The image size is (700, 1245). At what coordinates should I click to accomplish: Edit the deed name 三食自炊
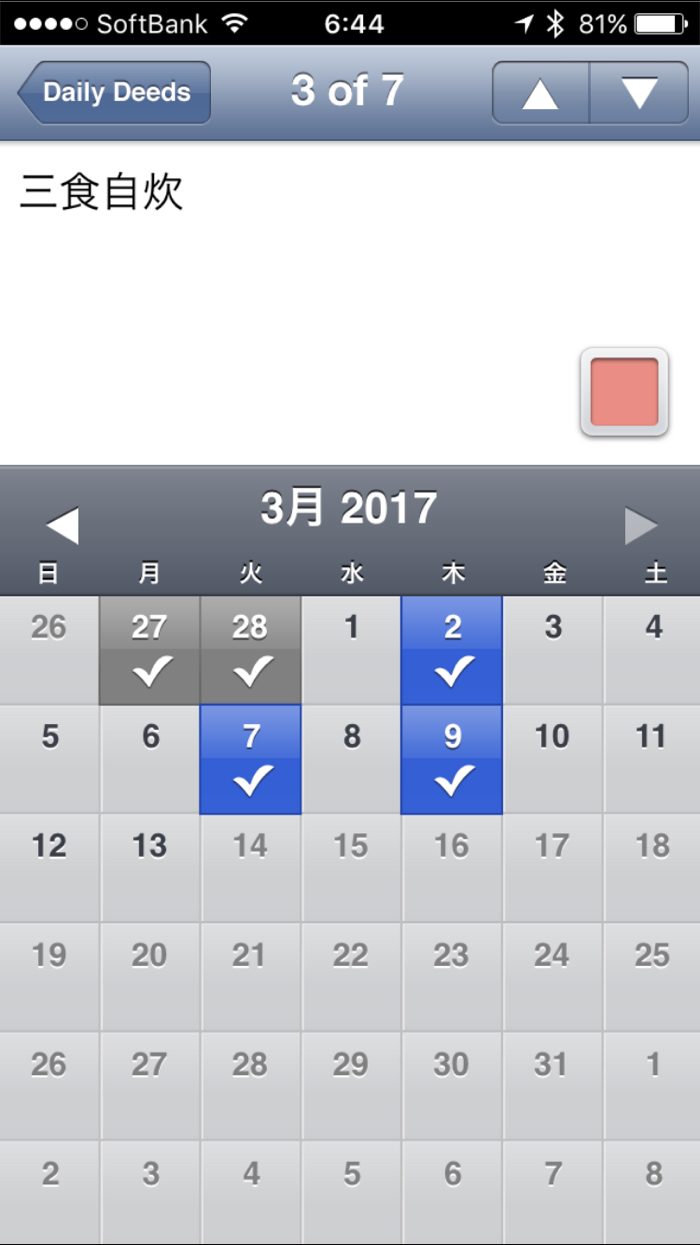pos(102,193)
